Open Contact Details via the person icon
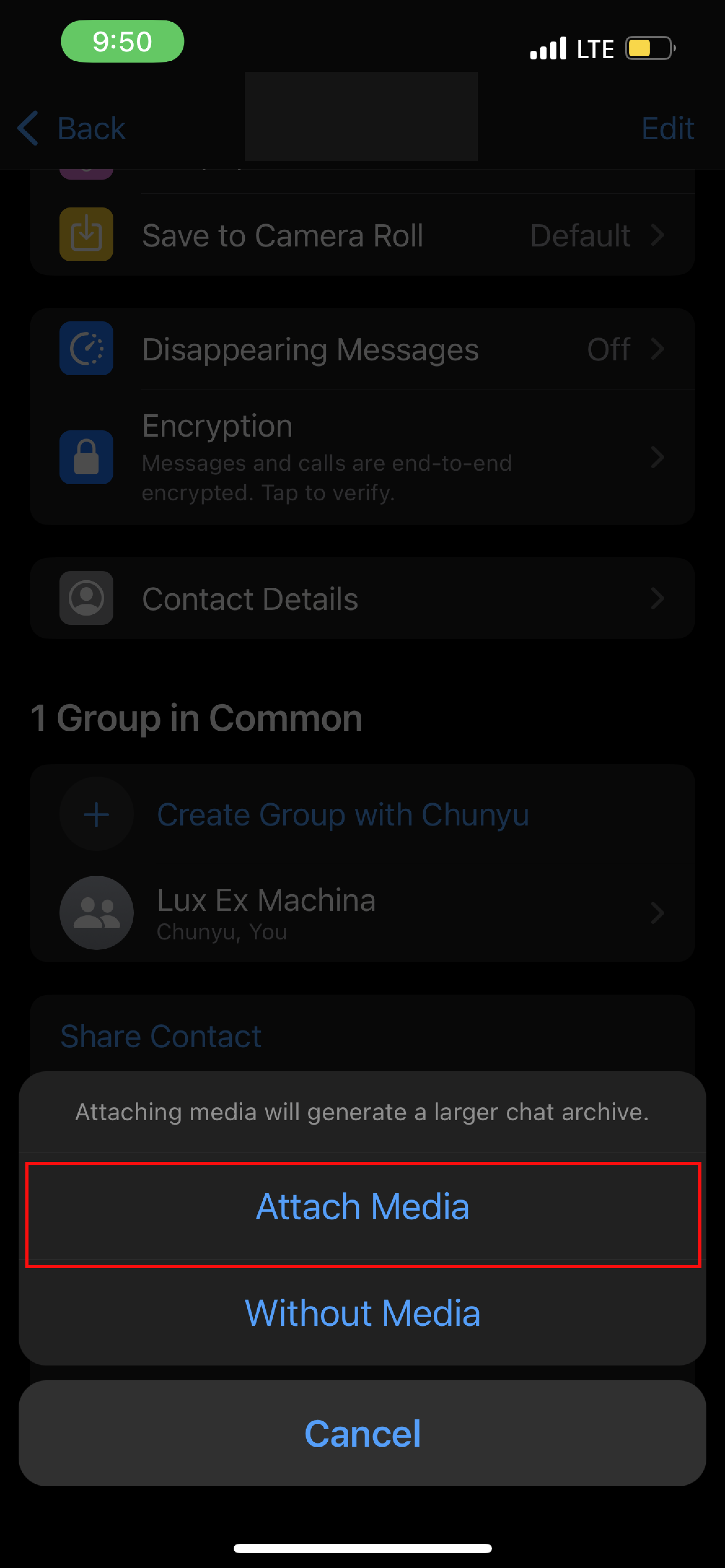This screenshot has width=725, height=1568. coord(86,598)
